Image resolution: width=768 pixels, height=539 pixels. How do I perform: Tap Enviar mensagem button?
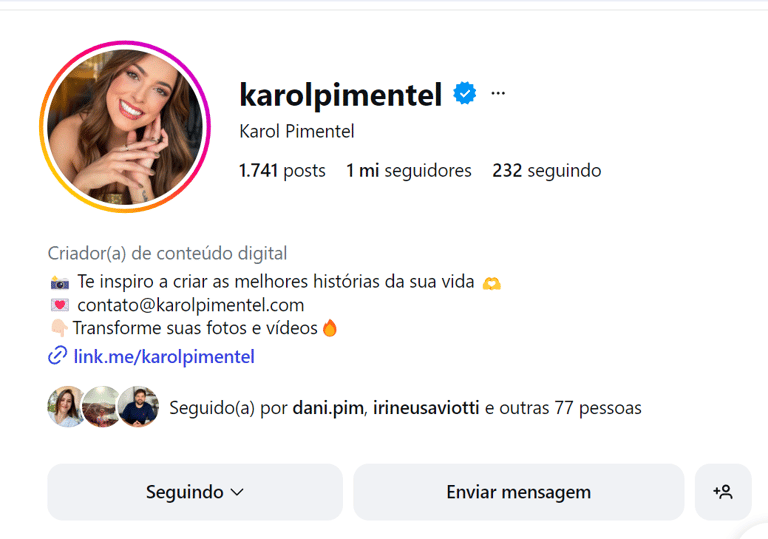(x=518, y=492)
